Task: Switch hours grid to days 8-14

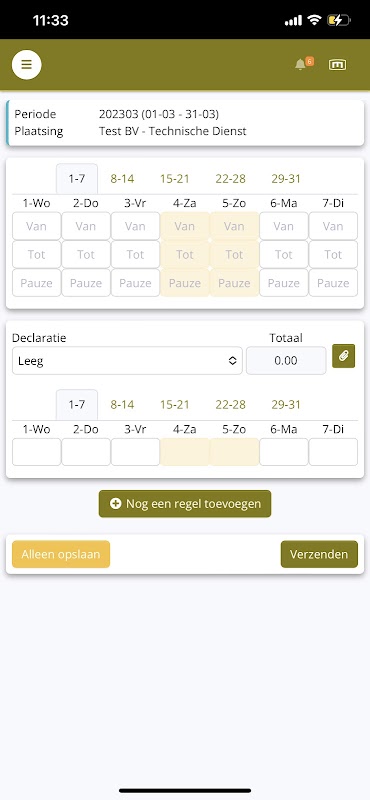Action: [x=122, y=179]
